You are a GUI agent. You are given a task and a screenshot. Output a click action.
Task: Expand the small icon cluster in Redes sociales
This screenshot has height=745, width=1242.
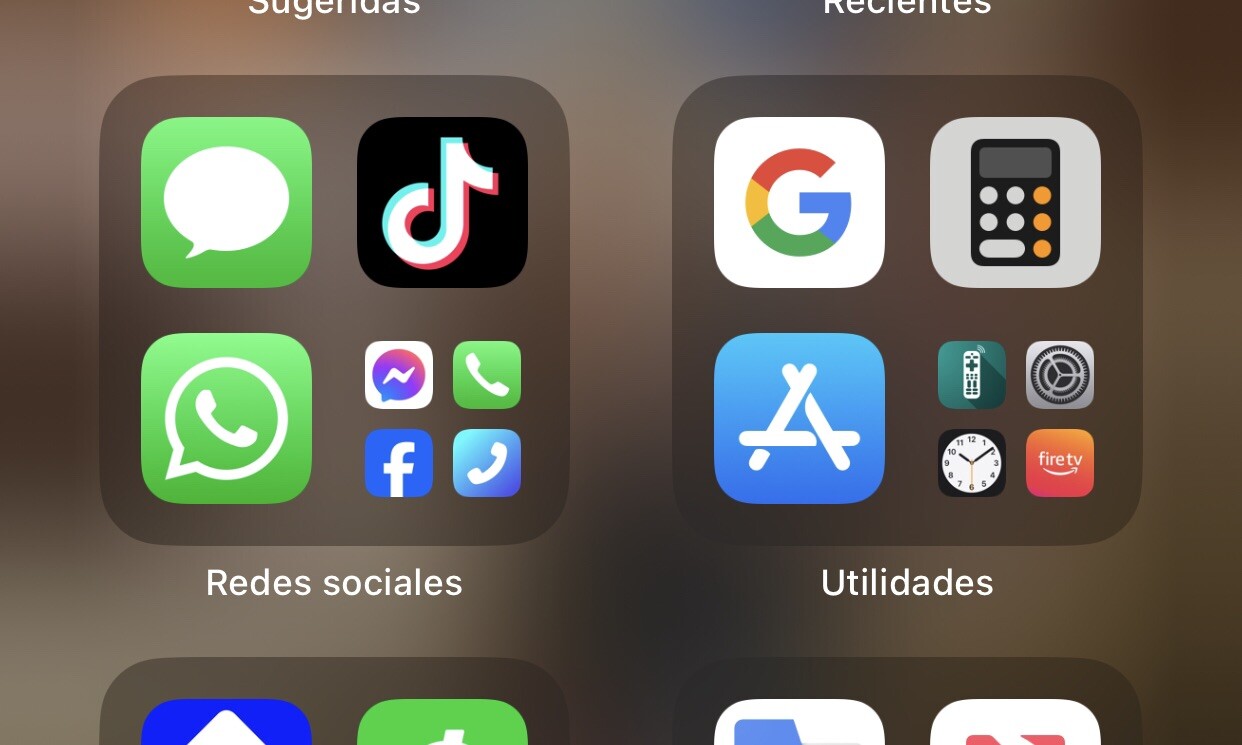coord(442,418)
